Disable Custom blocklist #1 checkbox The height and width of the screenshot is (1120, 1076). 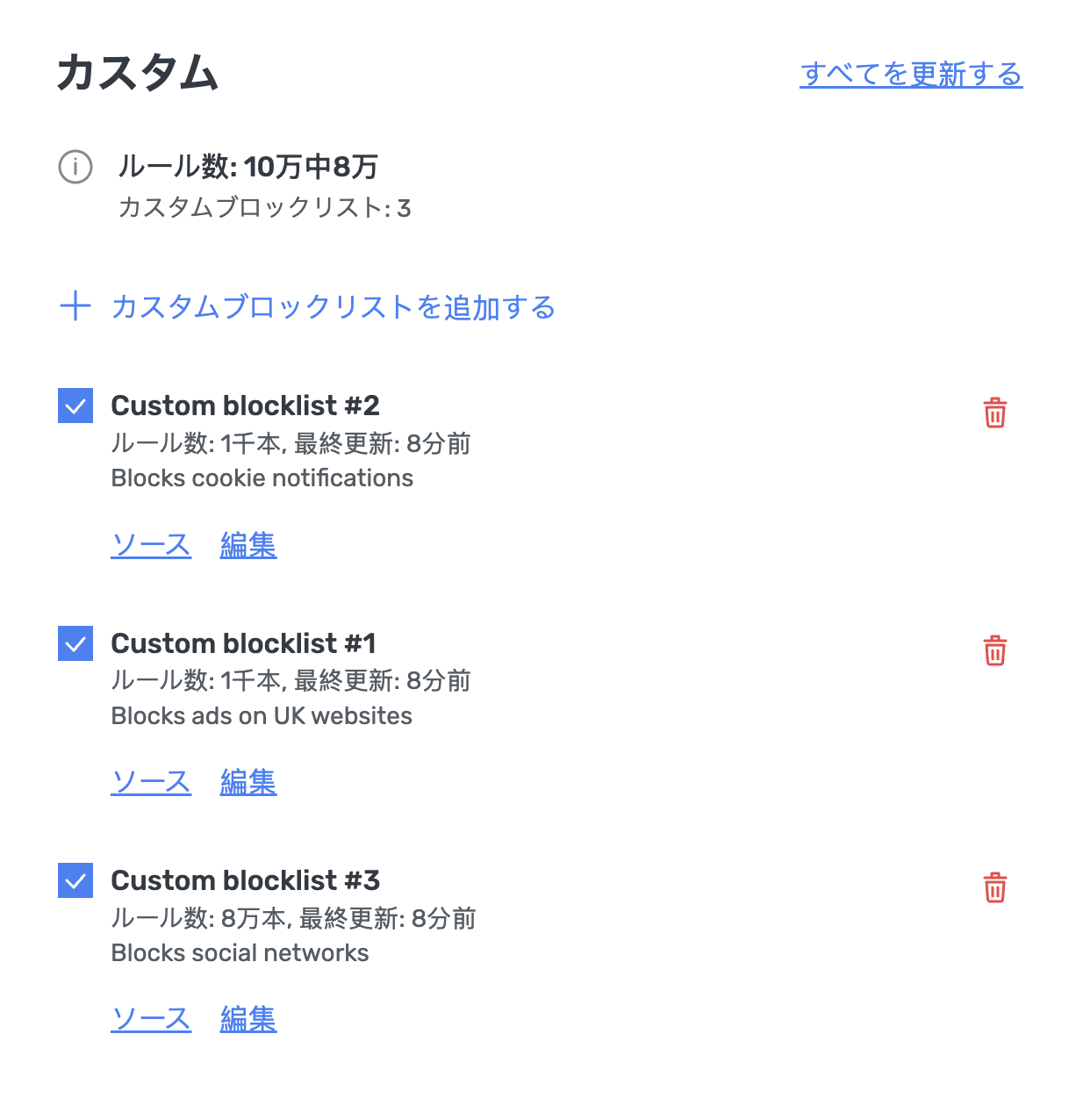(x=75, y=643)
